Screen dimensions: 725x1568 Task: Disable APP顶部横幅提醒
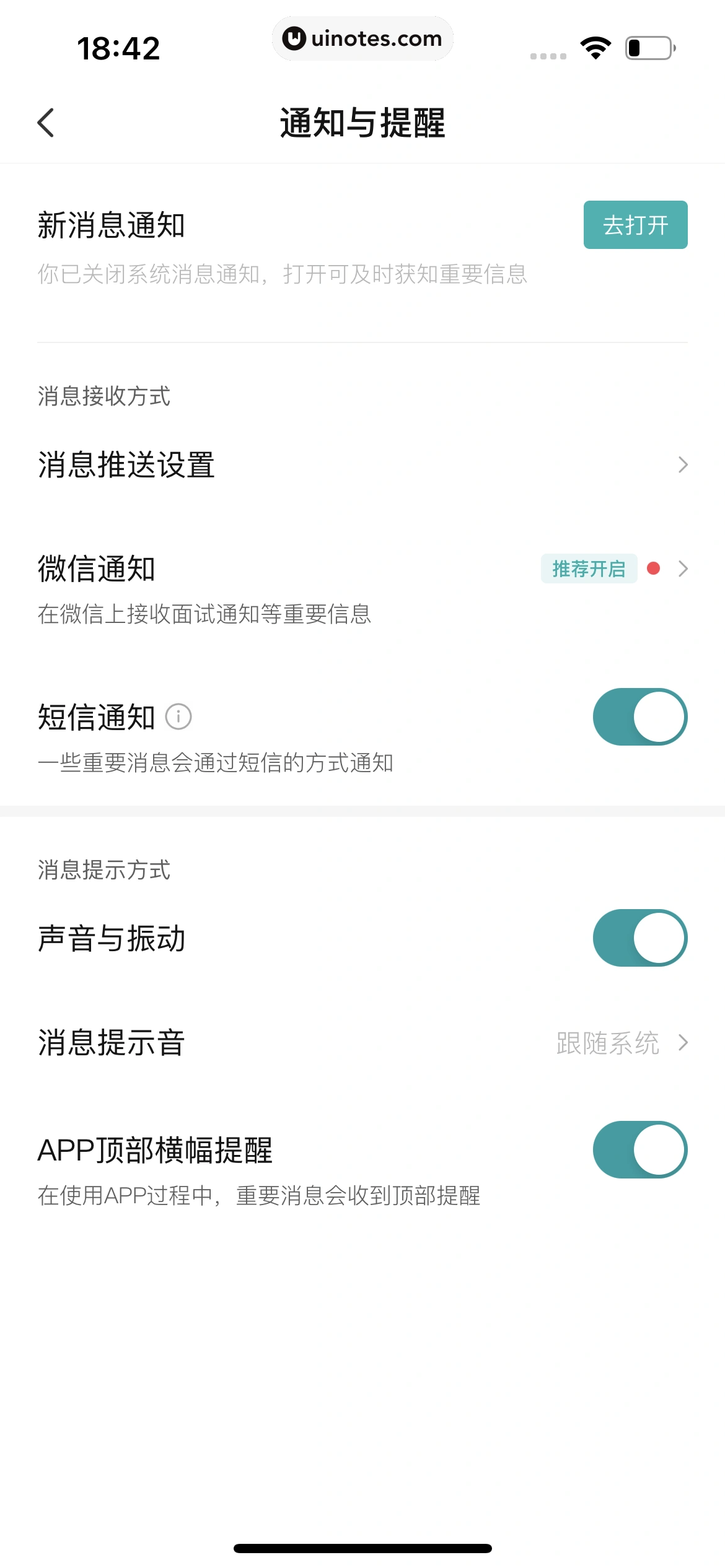(639, 1149)
